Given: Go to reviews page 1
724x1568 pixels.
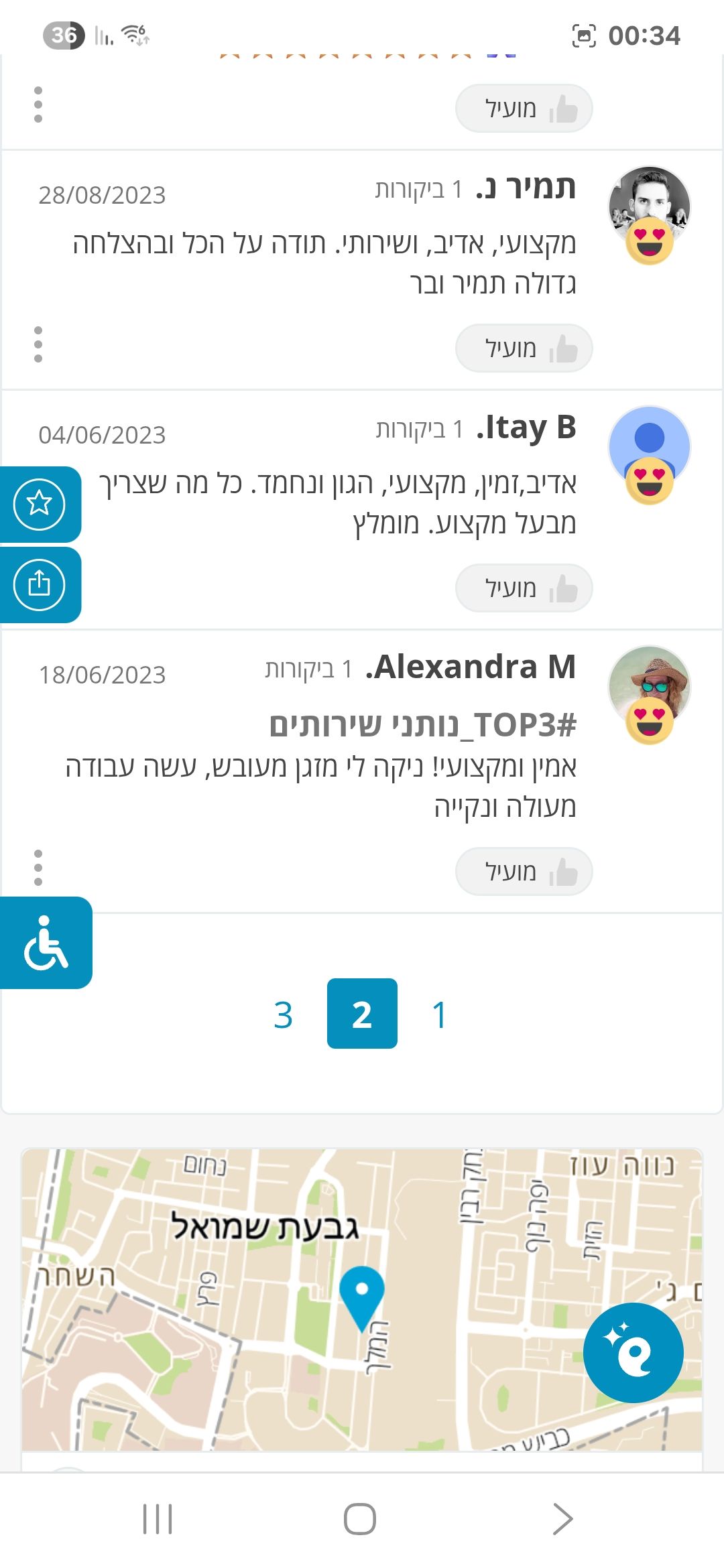Looking at the screenshot, I should pyautogui.click(x=439, y=1014).
